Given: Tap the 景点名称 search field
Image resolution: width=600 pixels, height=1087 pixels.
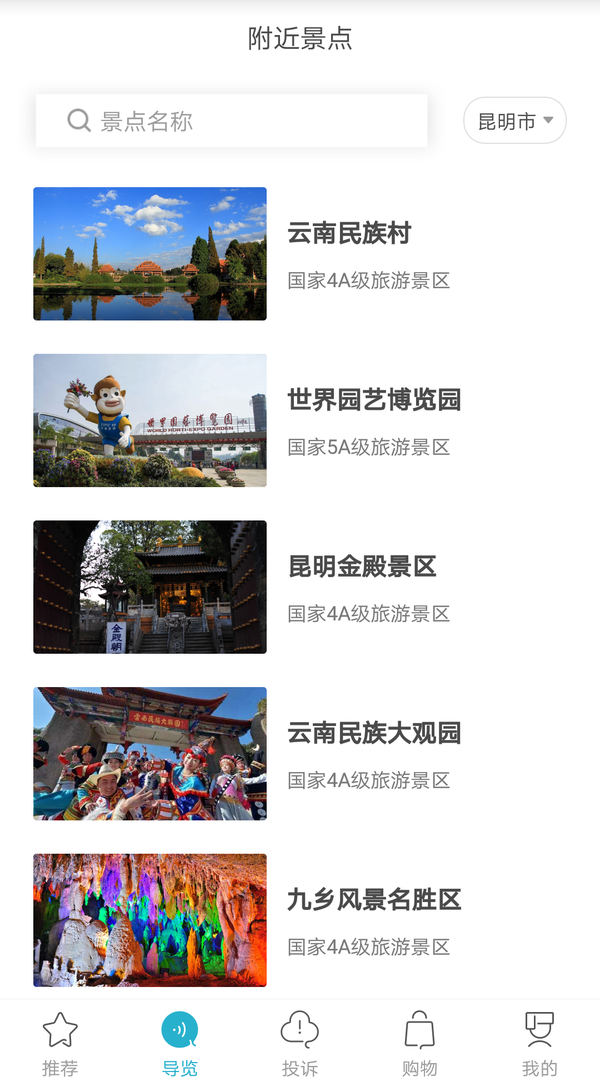Looking at the screenshot, I should 231,121.
